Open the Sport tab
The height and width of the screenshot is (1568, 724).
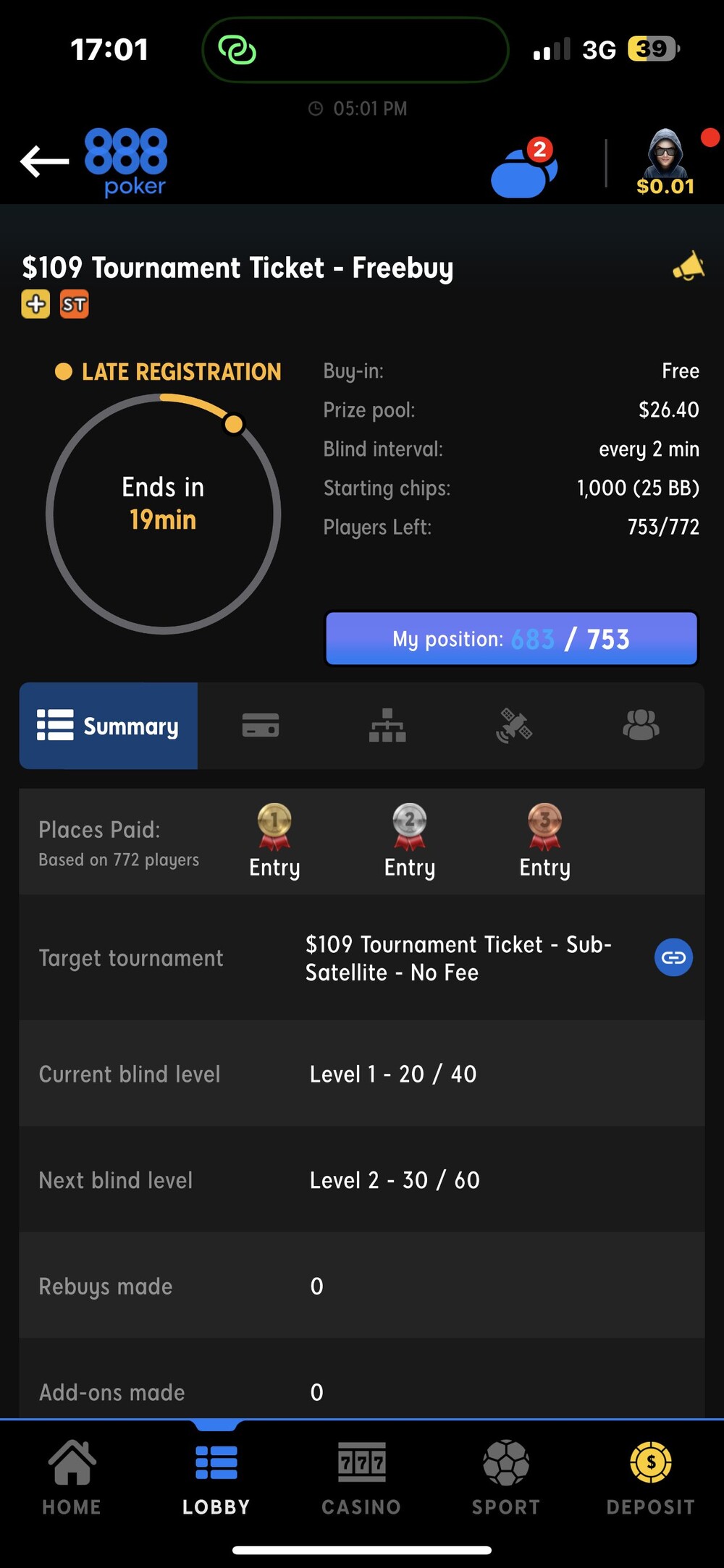click(x=506, y=1478)
